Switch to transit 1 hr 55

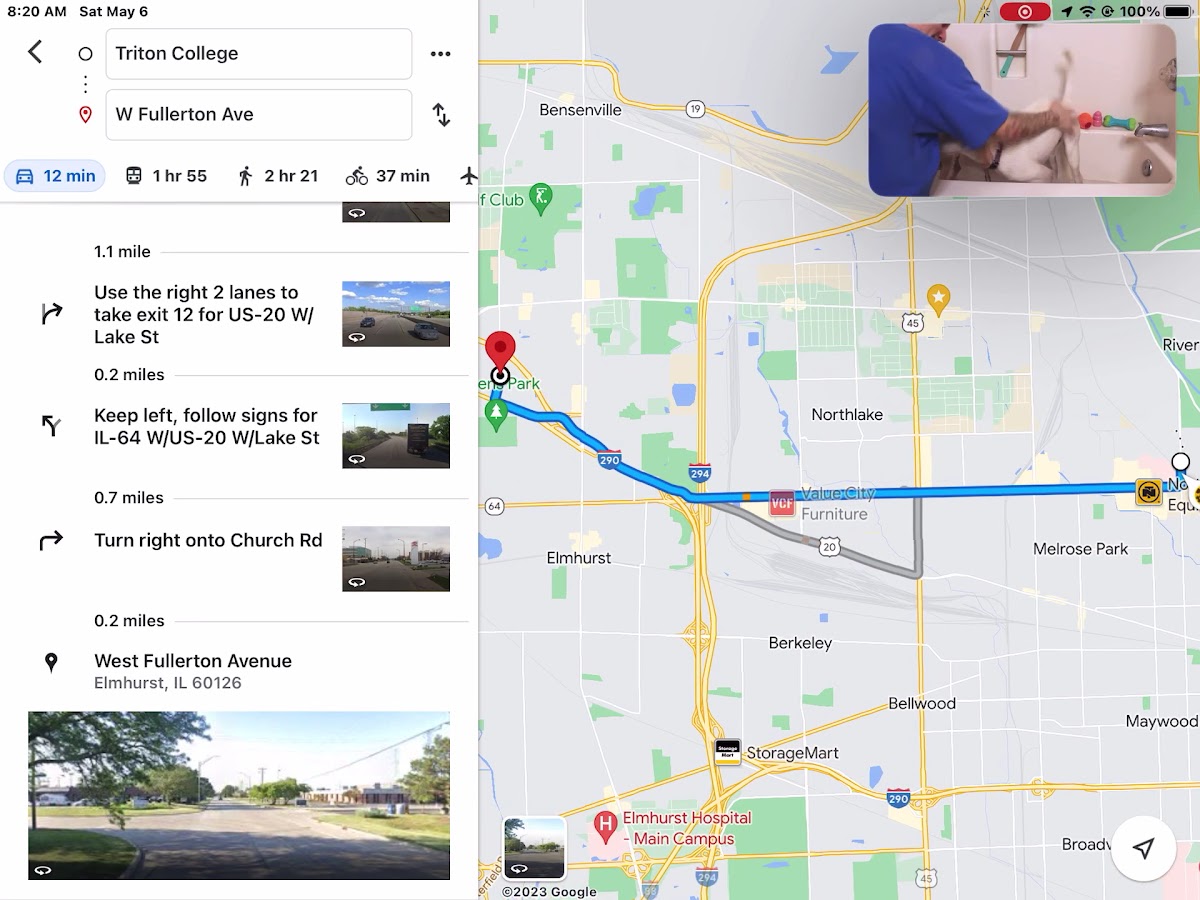click(166, 176)
